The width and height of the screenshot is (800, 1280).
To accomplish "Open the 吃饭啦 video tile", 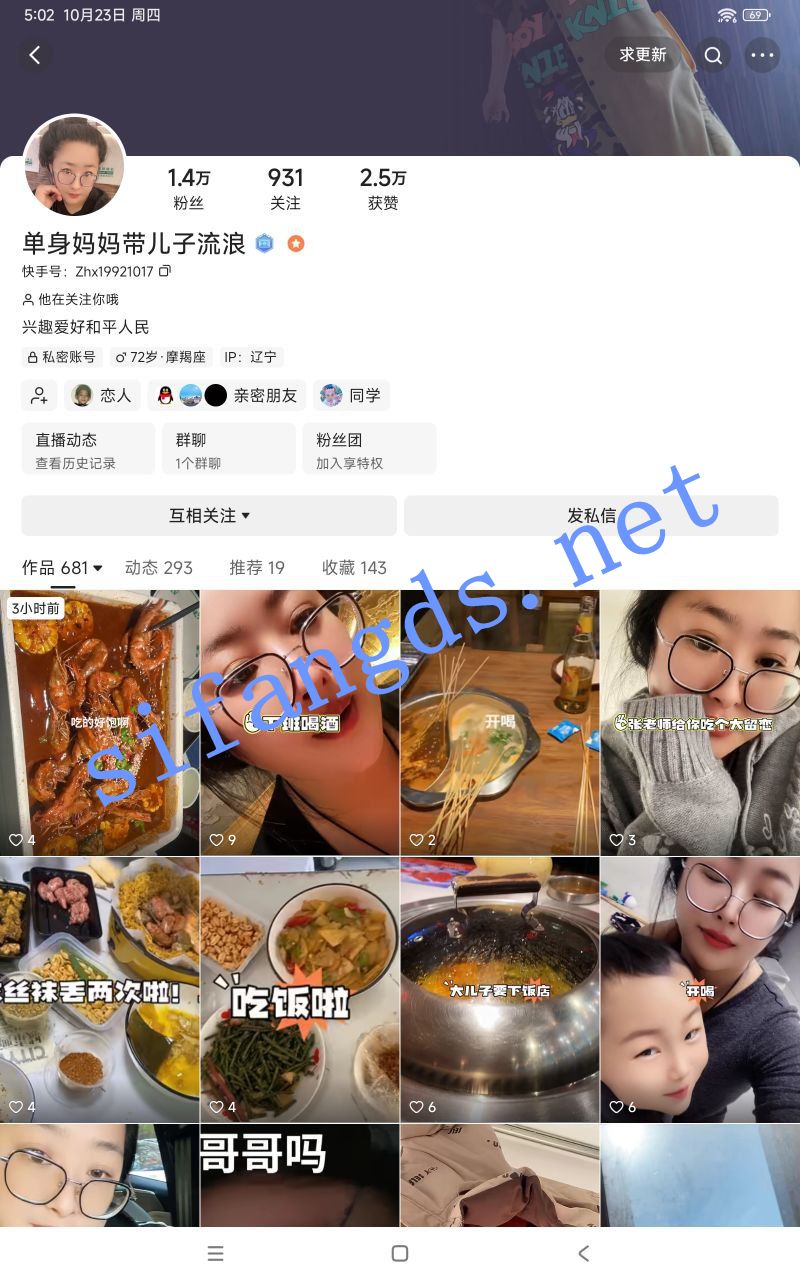I will coord(300,990).
